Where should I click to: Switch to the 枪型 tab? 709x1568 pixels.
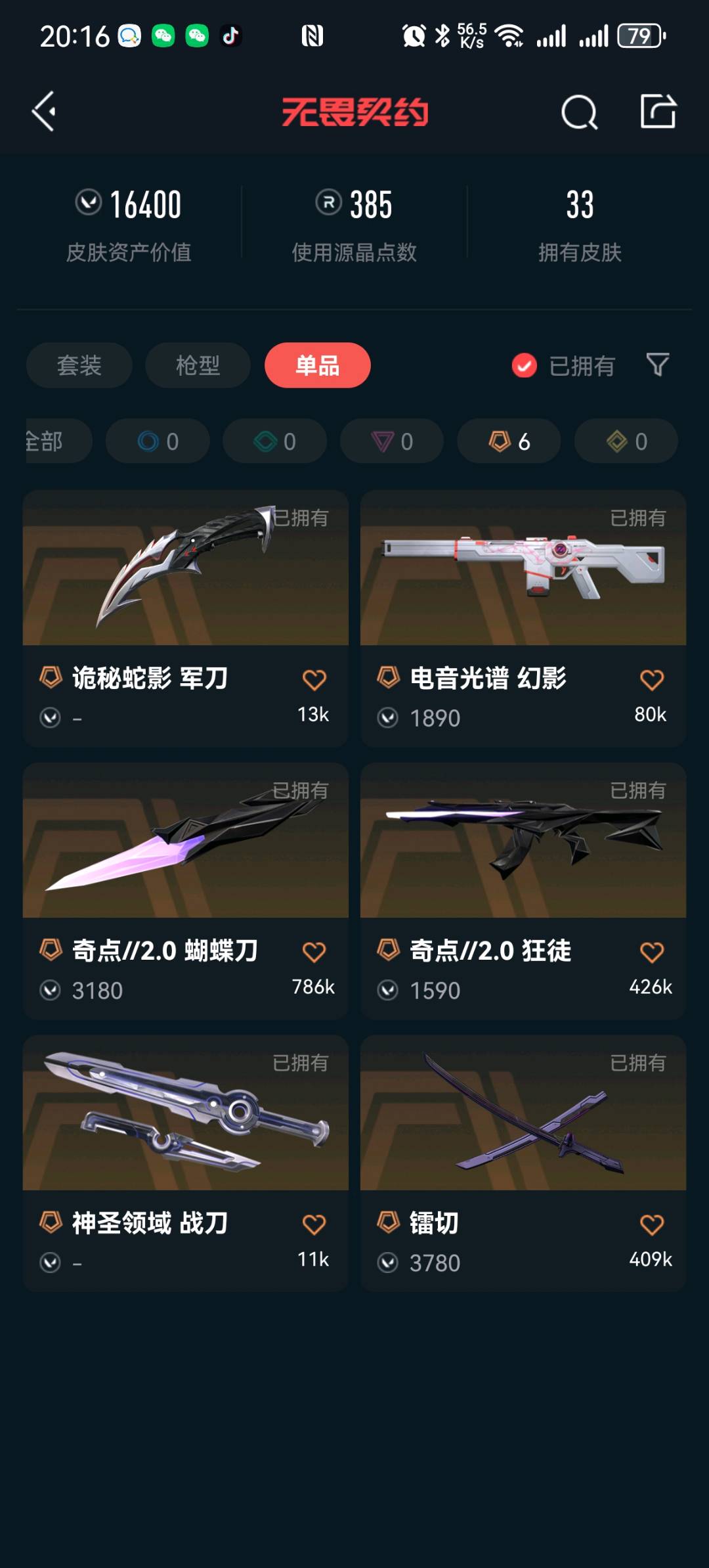198,365
